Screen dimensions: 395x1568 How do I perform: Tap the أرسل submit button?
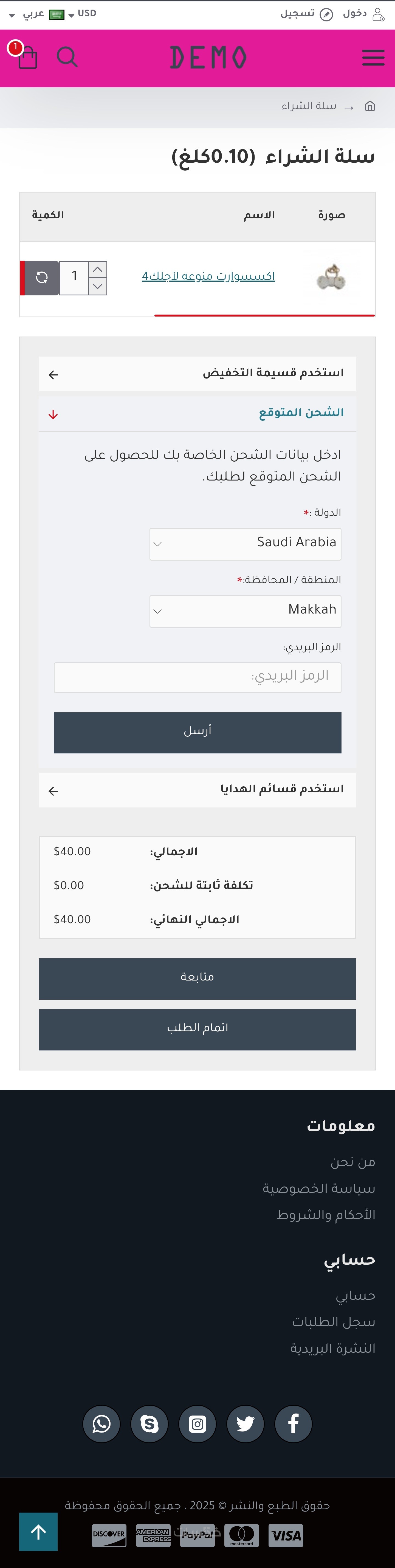[197, 732]
